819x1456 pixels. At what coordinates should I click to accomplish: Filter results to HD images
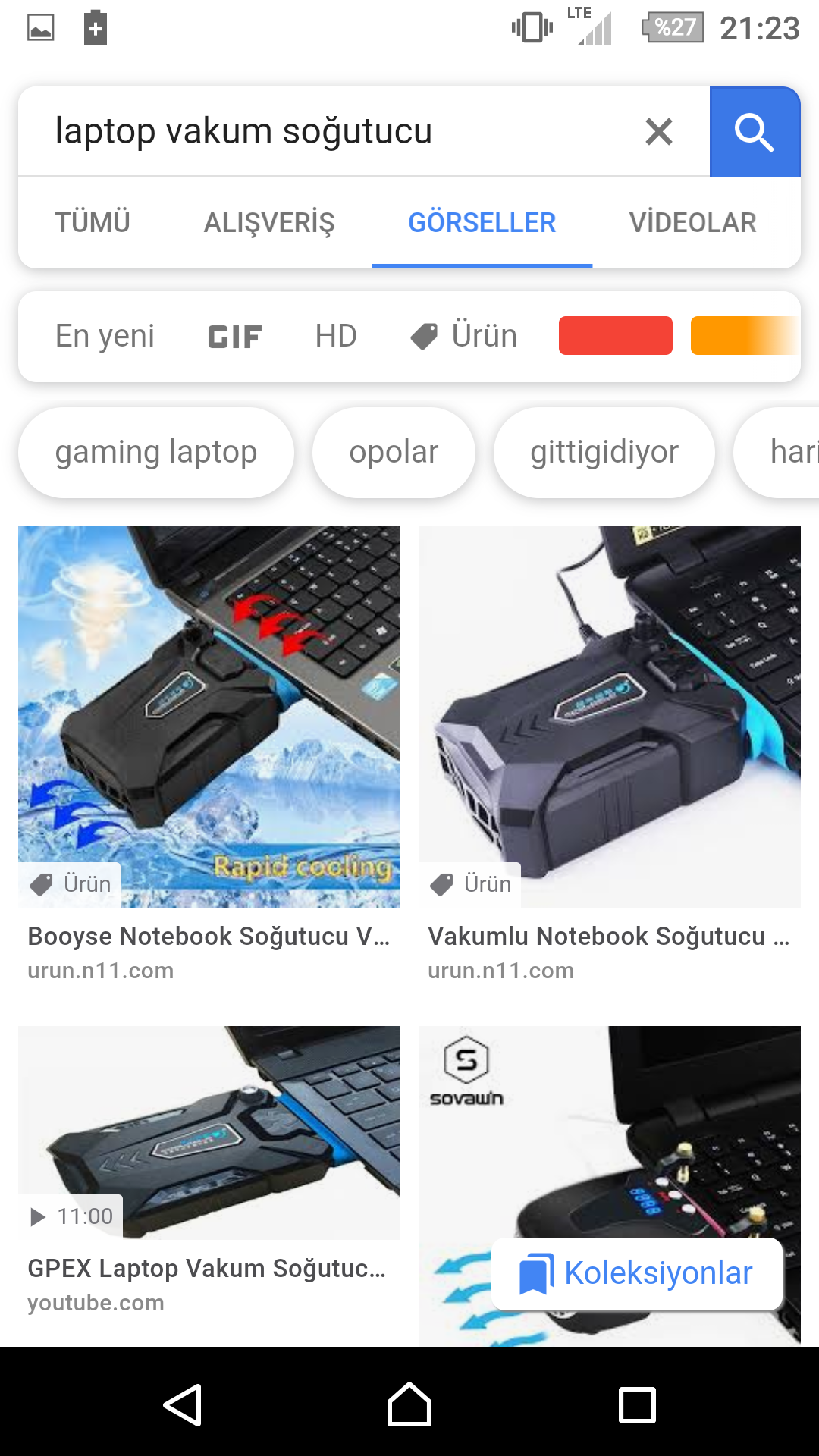pyautogui.click(x=336, y=336)
